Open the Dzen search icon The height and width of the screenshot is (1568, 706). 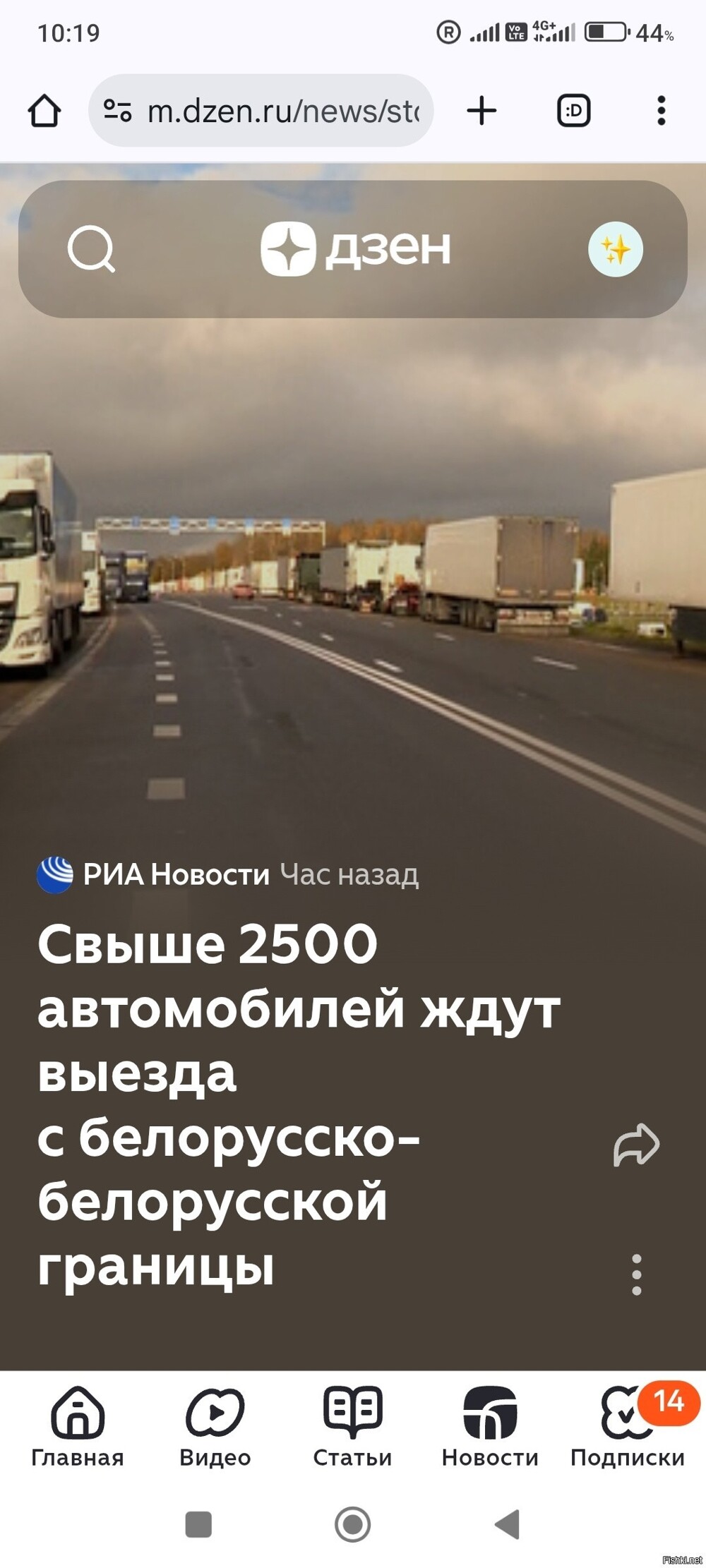(91, 248)
